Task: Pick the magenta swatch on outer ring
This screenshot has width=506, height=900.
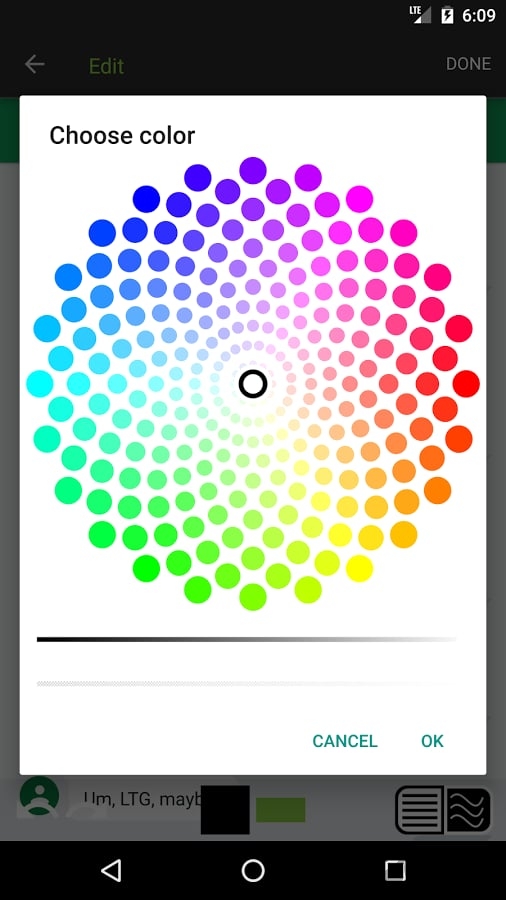Action: coord(359,199)
